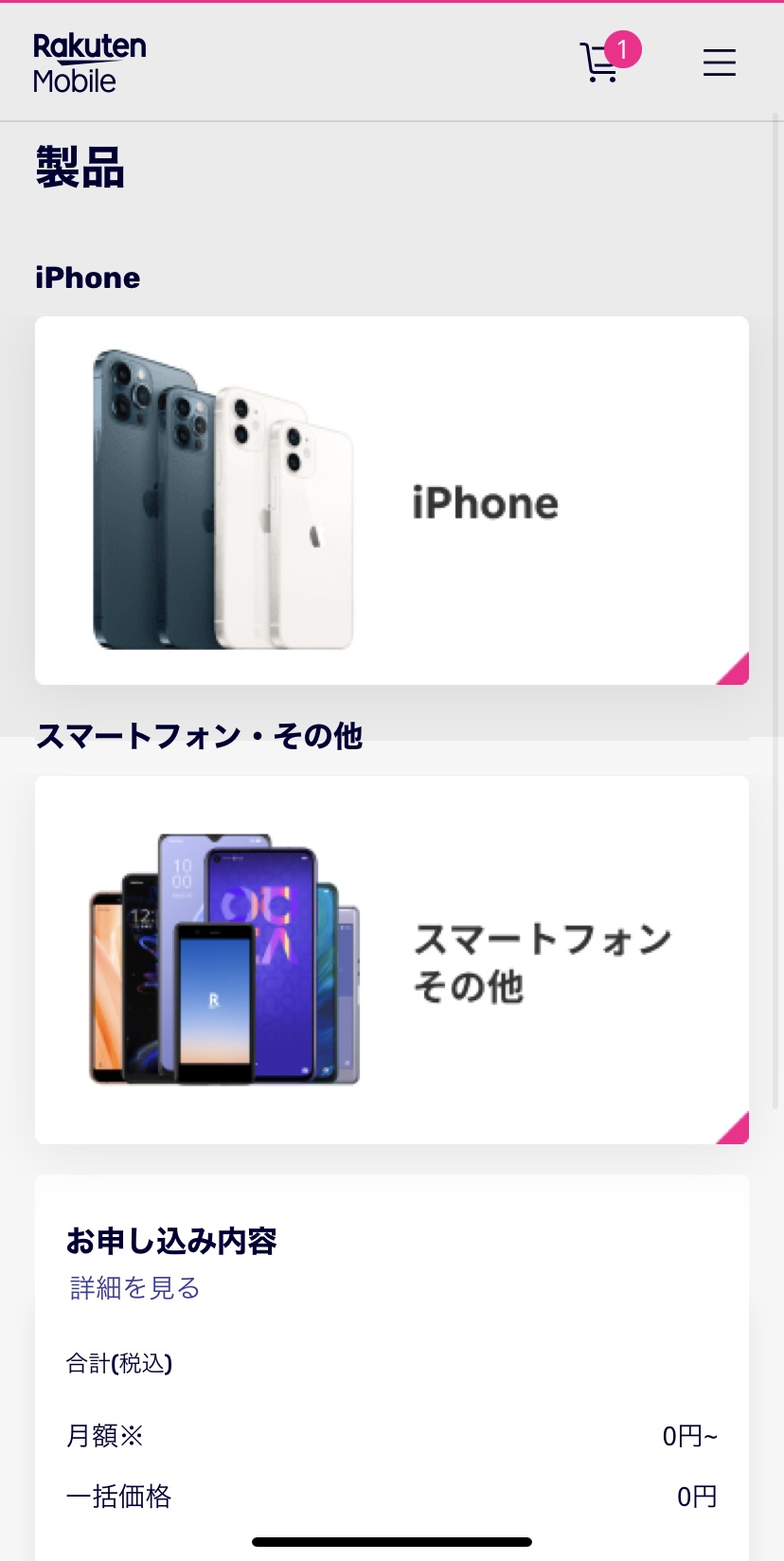784x1561 pixels.
Task: Open the スマートフォン その他 card
Action: click(x=392, y=960)
